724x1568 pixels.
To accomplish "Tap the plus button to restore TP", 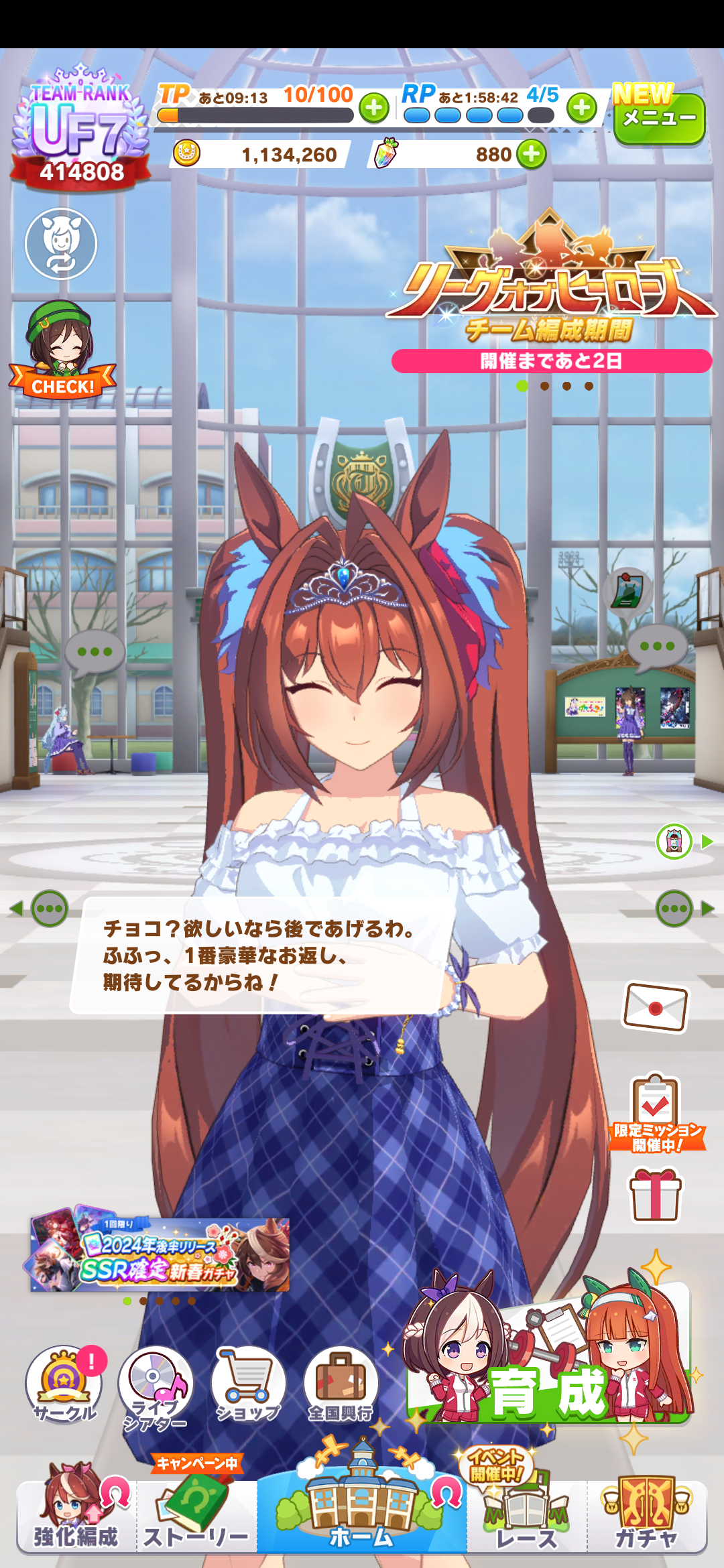I will 374,108.
